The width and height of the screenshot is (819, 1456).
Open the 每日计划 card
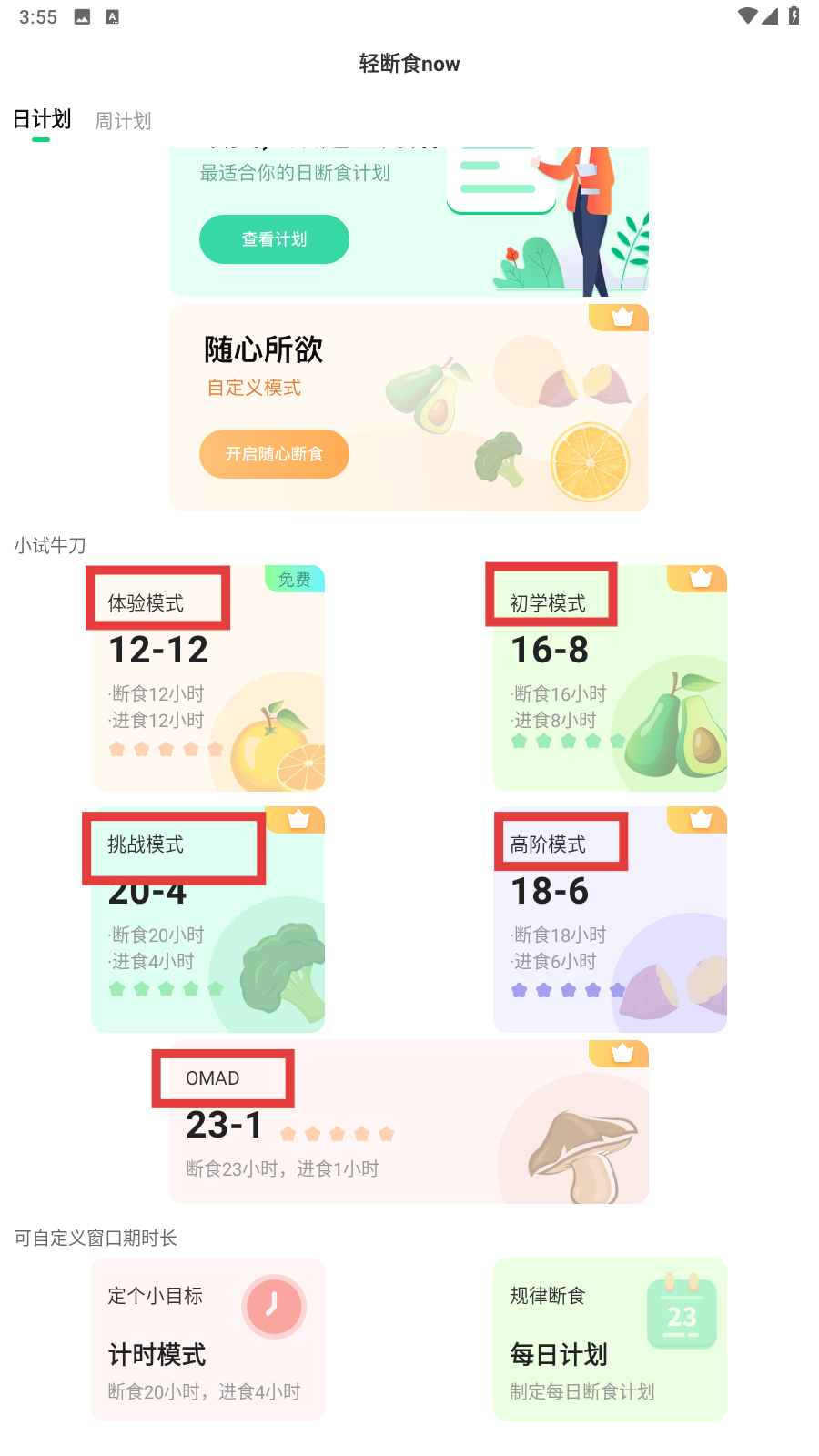[x=610, y=1339]
